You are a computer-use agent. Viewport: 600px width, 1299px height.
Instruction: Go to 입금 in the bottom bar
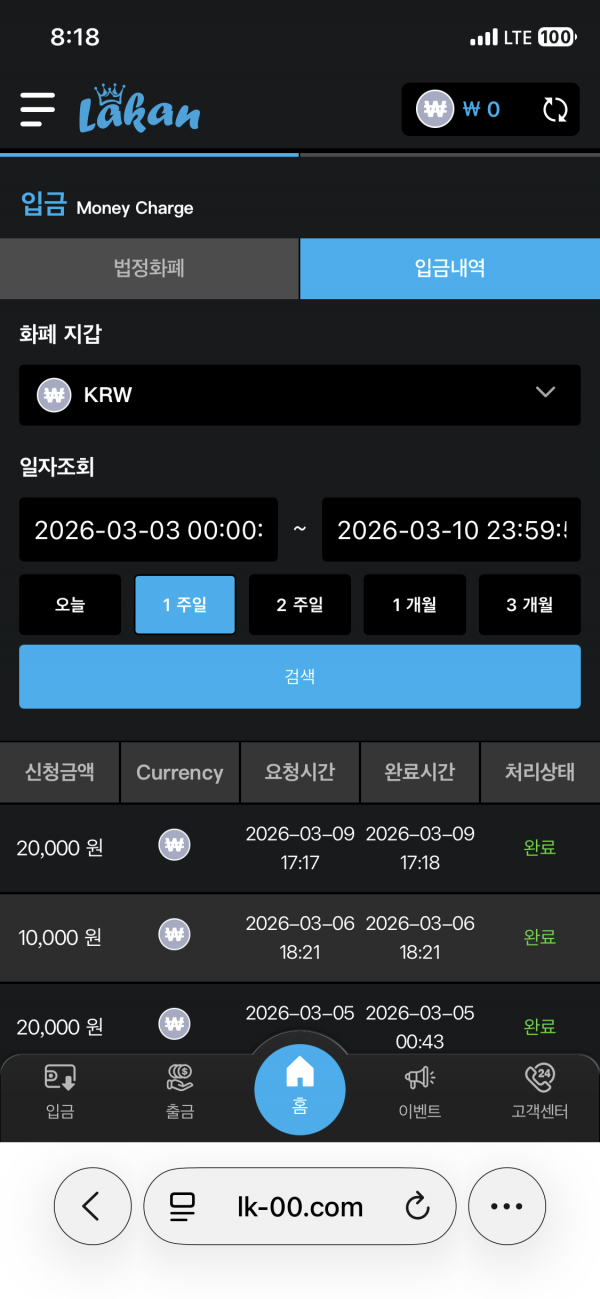pos(60,1092)
